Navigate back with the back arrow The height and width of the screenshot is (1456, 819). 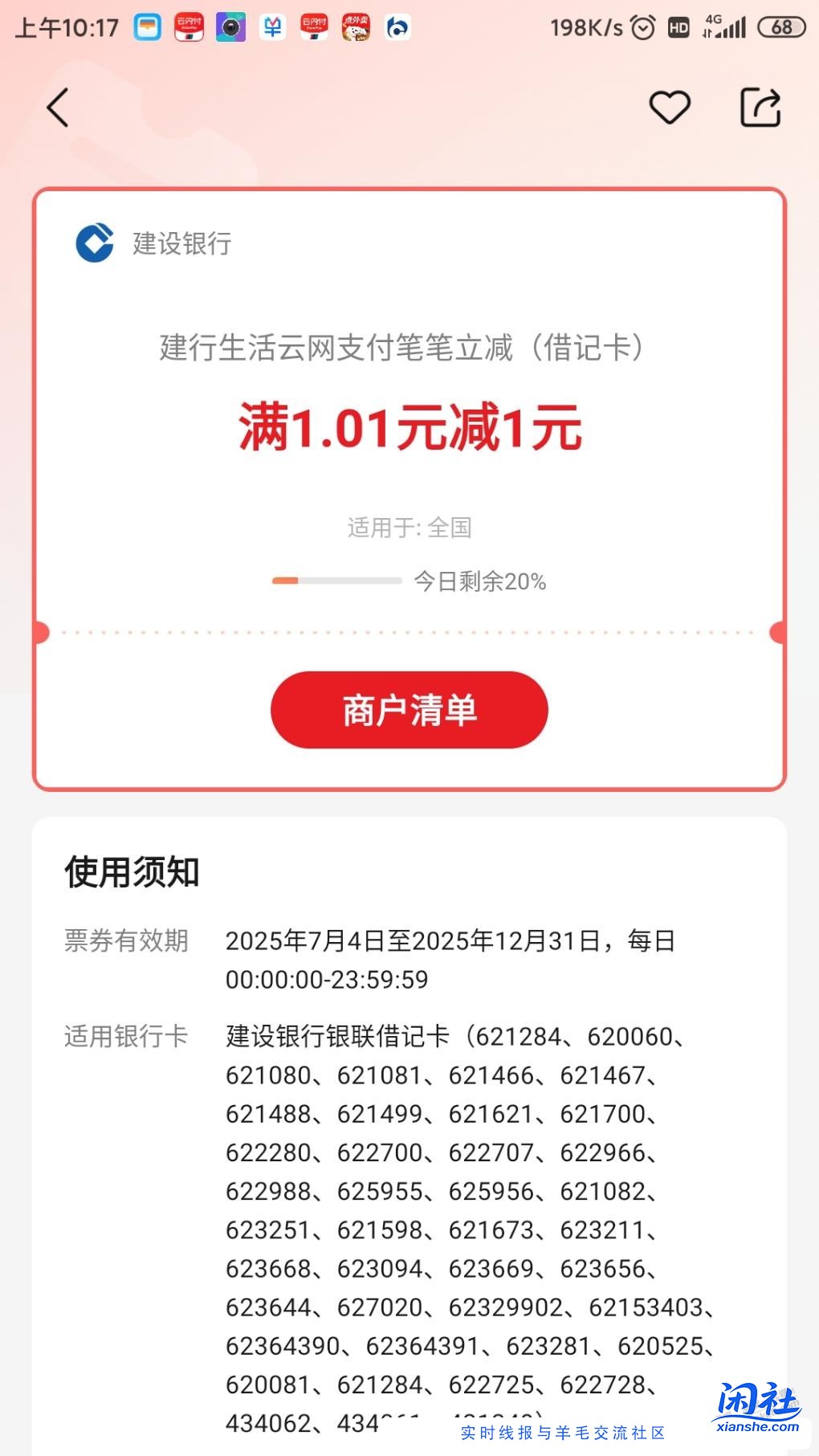coord(57,107)
